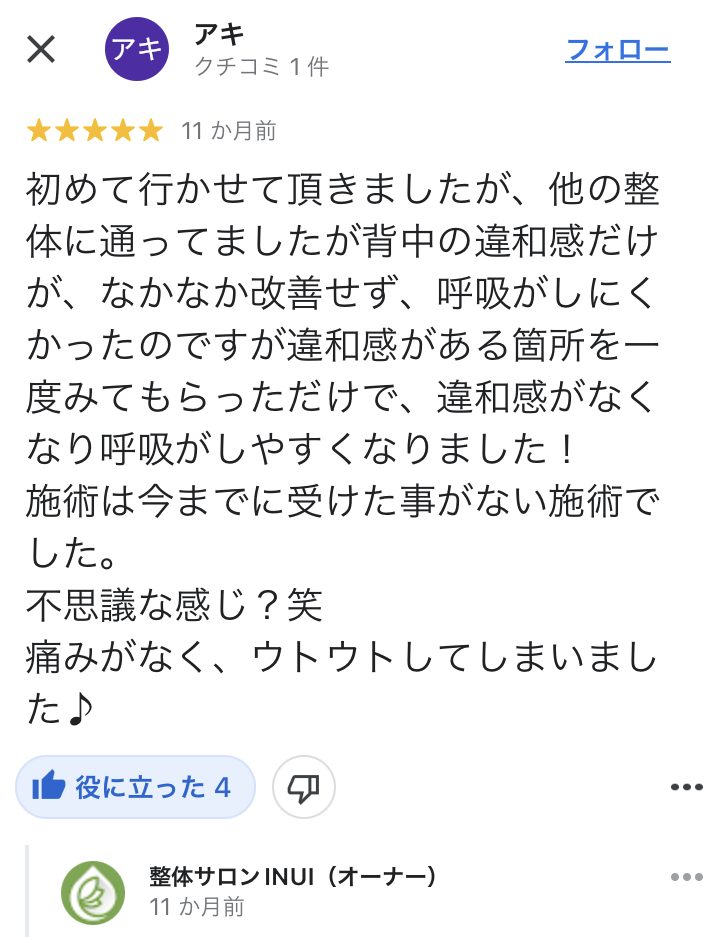Image resolution: width=705 pixels, height=937 pixels.
Task: Open more options on 整体サロン INUI's reply
Action: click(x=686, y=878)
